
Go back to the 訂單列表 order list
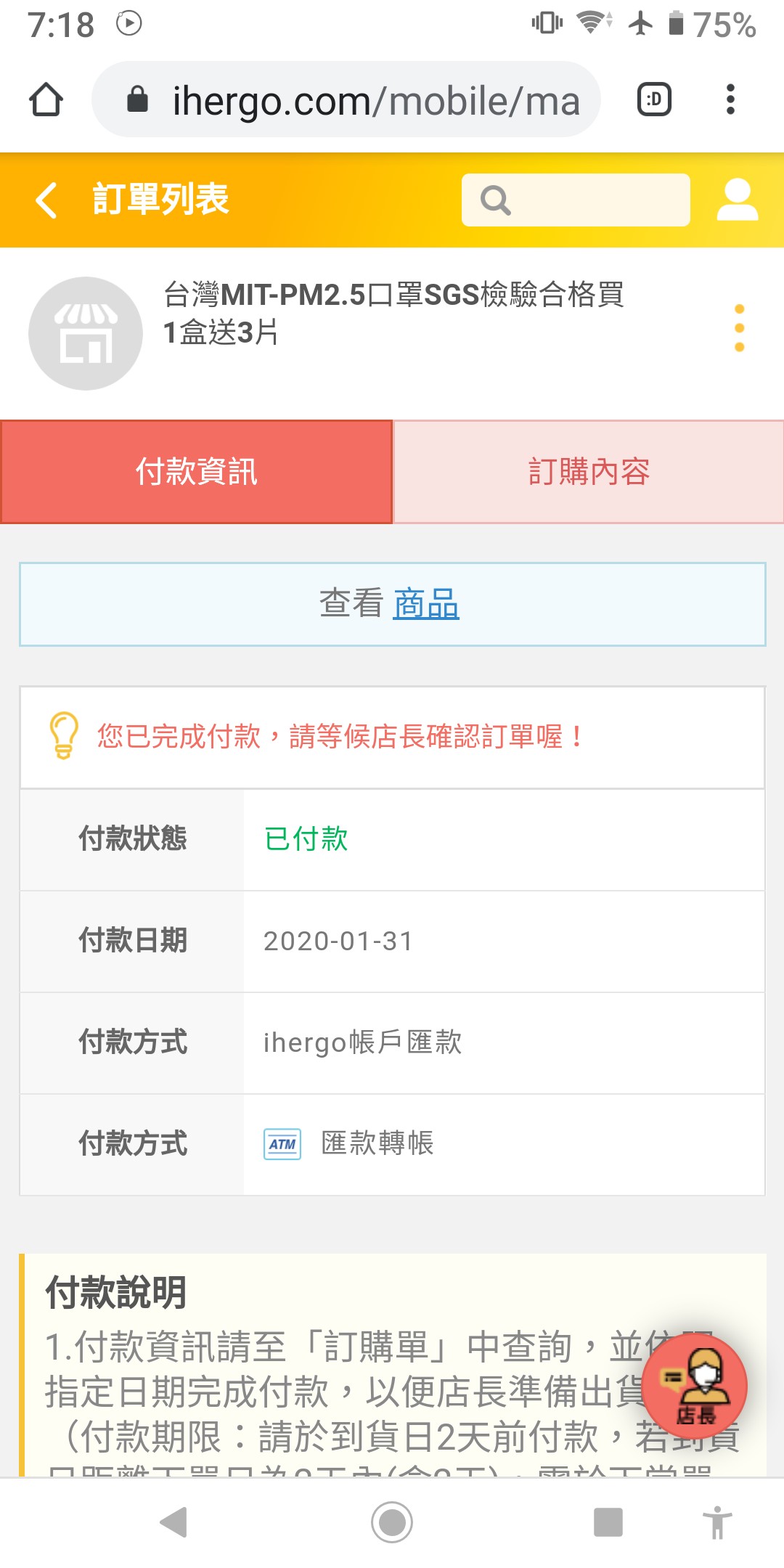coord(46,200)
